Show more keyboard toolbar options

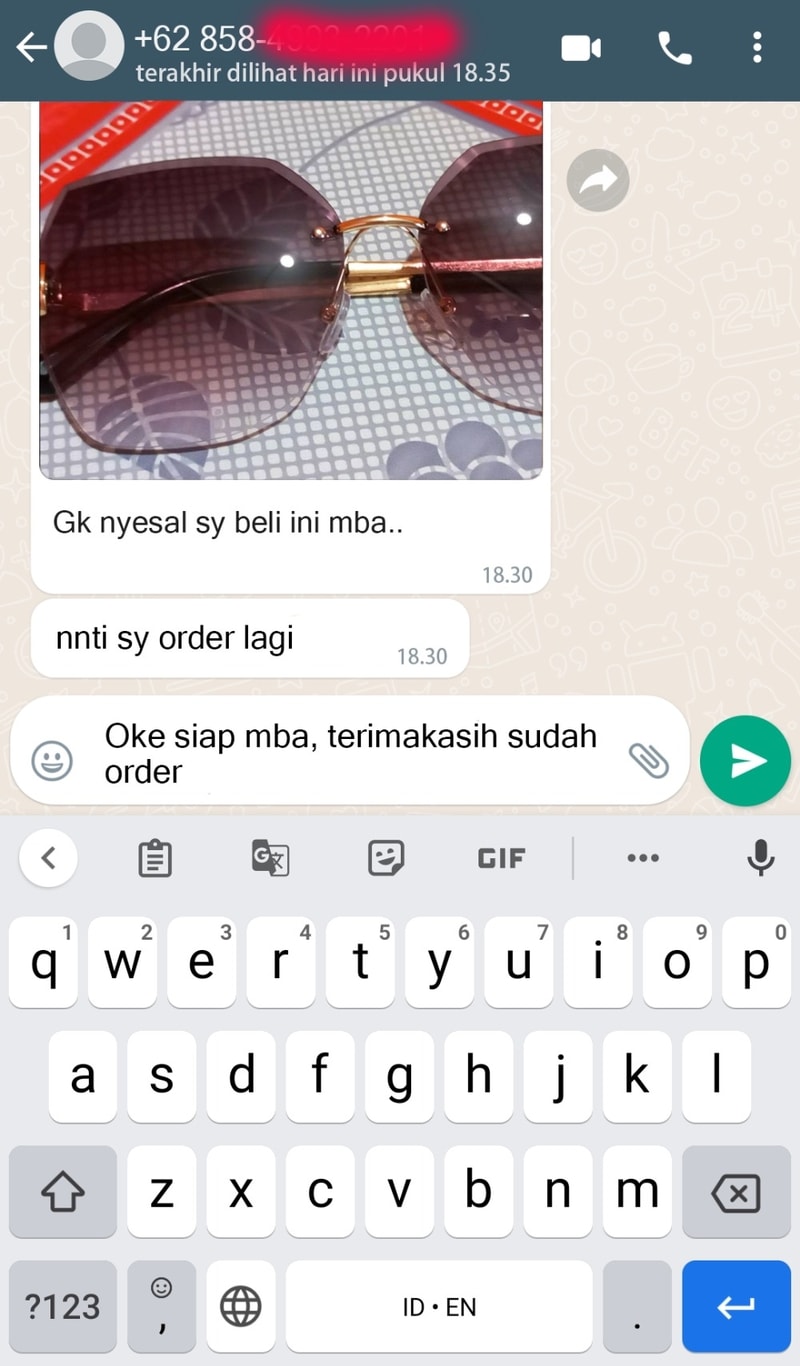[x=642, y=858]
